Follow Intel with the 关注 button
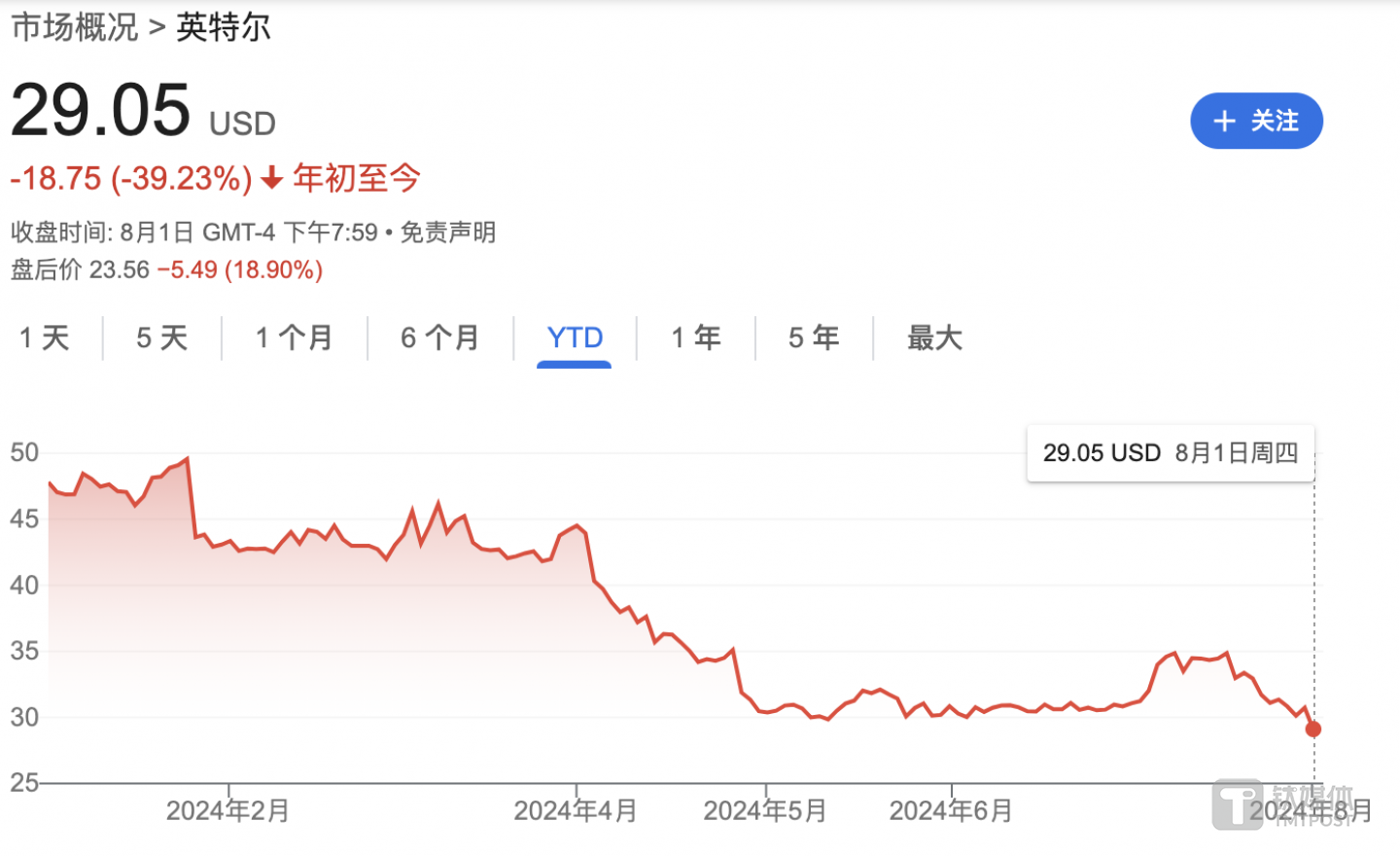 pyautogui.click(x=1255, y=121)
